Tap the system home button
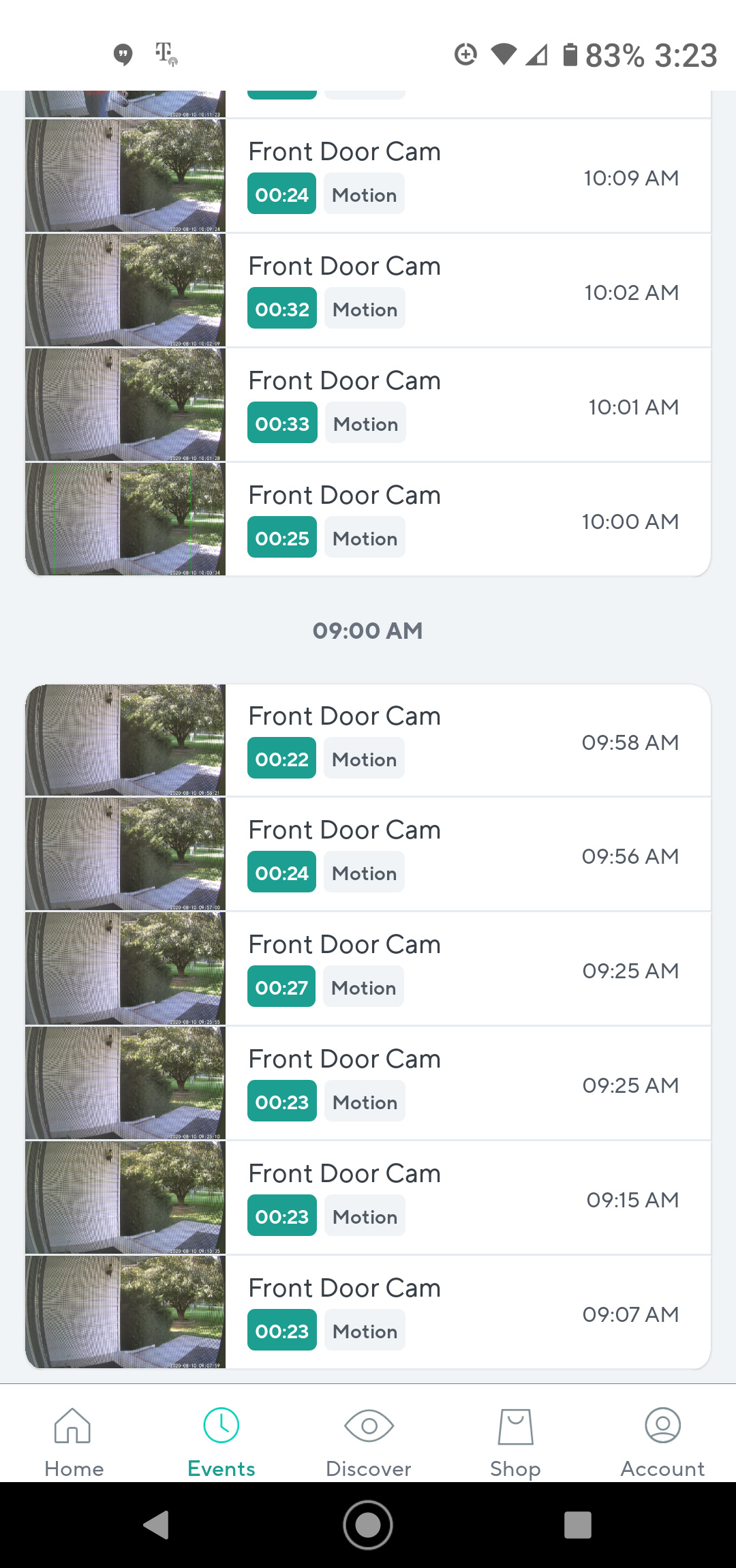Image resolution: width=736 pixels, height=1568 pixels. [x=368, y=1524]
